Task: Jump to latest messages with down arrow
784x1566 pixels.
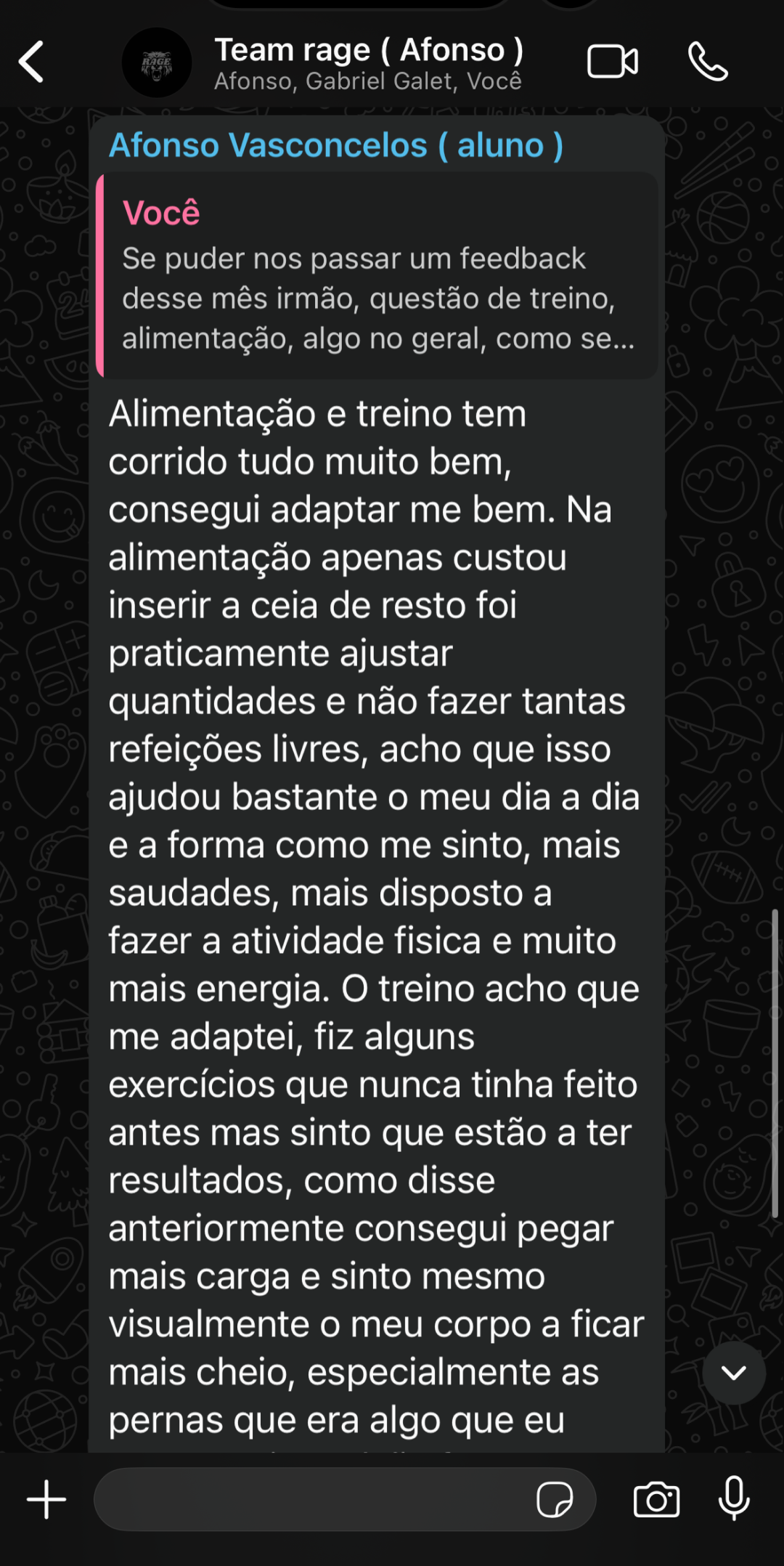Action: (734, 1372)
